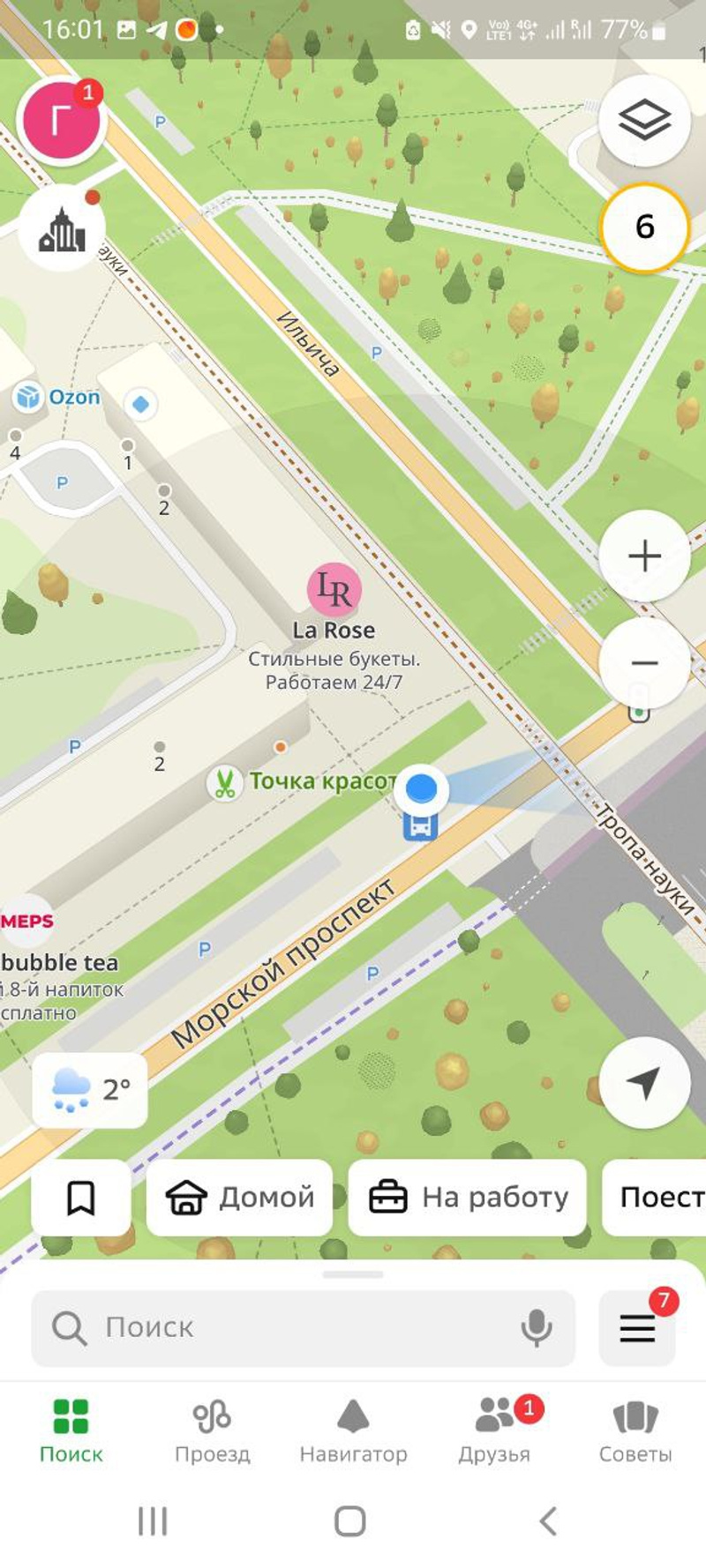
Task: Go back with system navigation button
Action: point(548,1520)
